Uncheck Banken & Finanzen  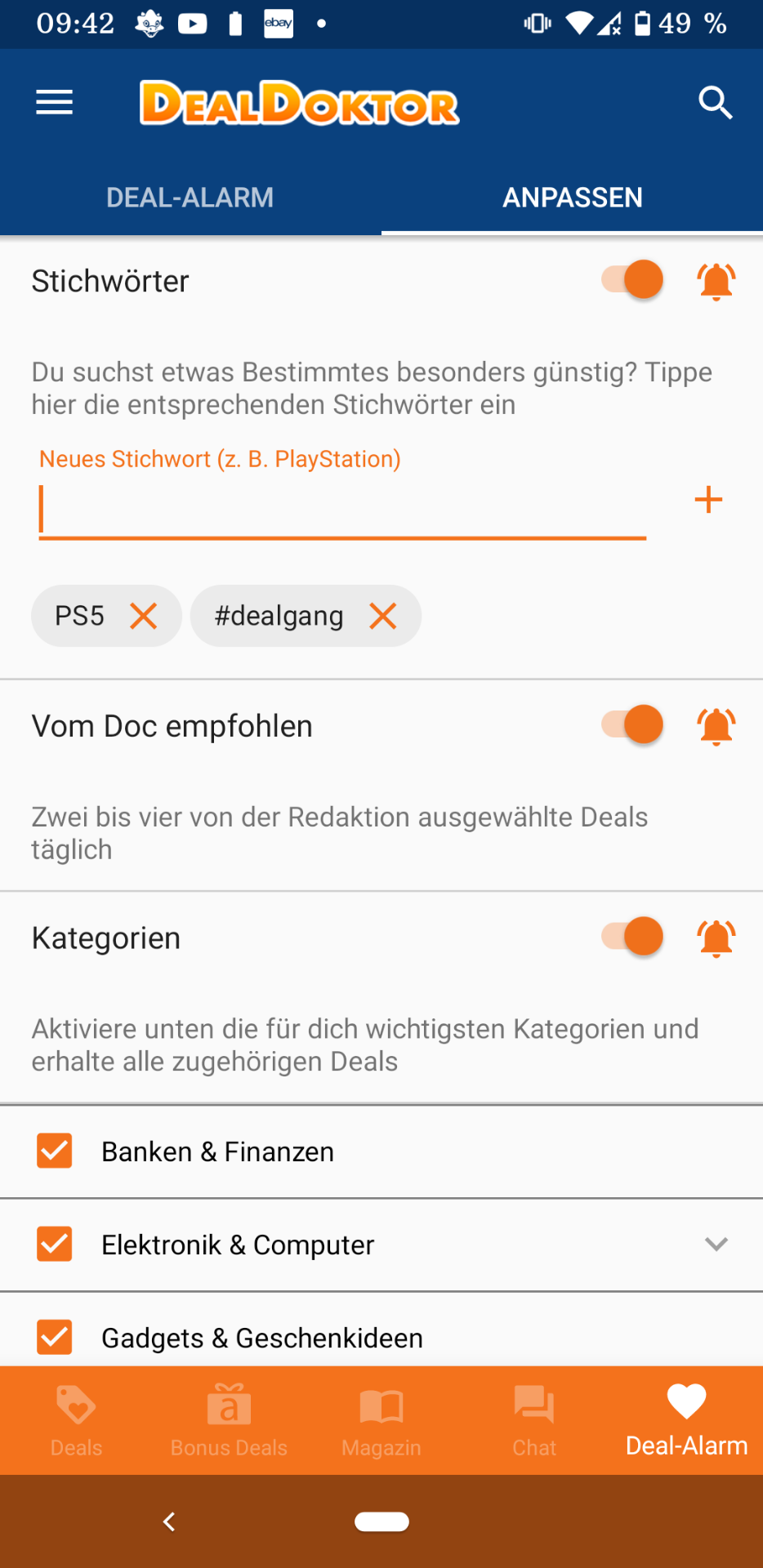coord(55,1151)
